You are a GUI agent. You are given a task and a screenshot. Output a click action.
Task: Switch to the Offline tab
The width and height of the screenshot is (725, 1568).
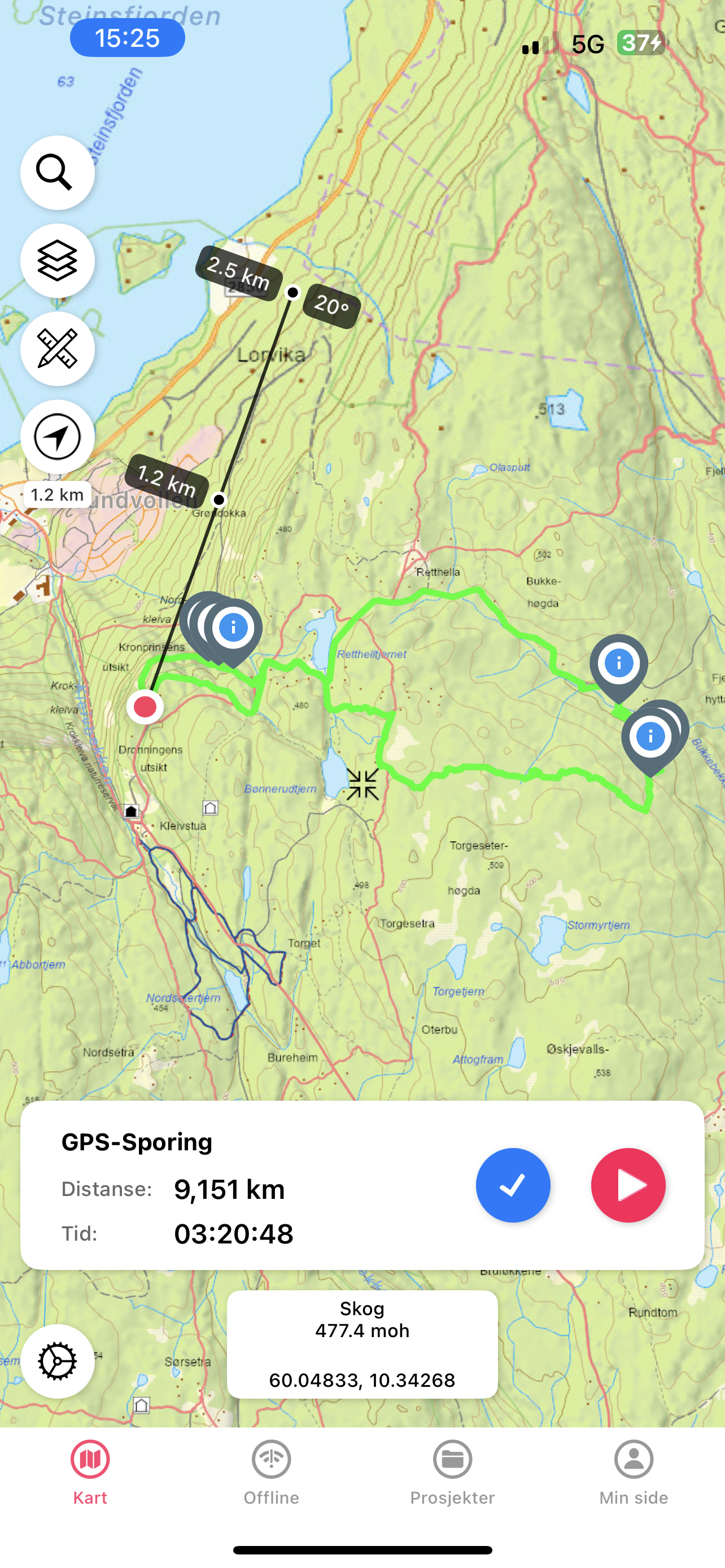(272, 1473)
